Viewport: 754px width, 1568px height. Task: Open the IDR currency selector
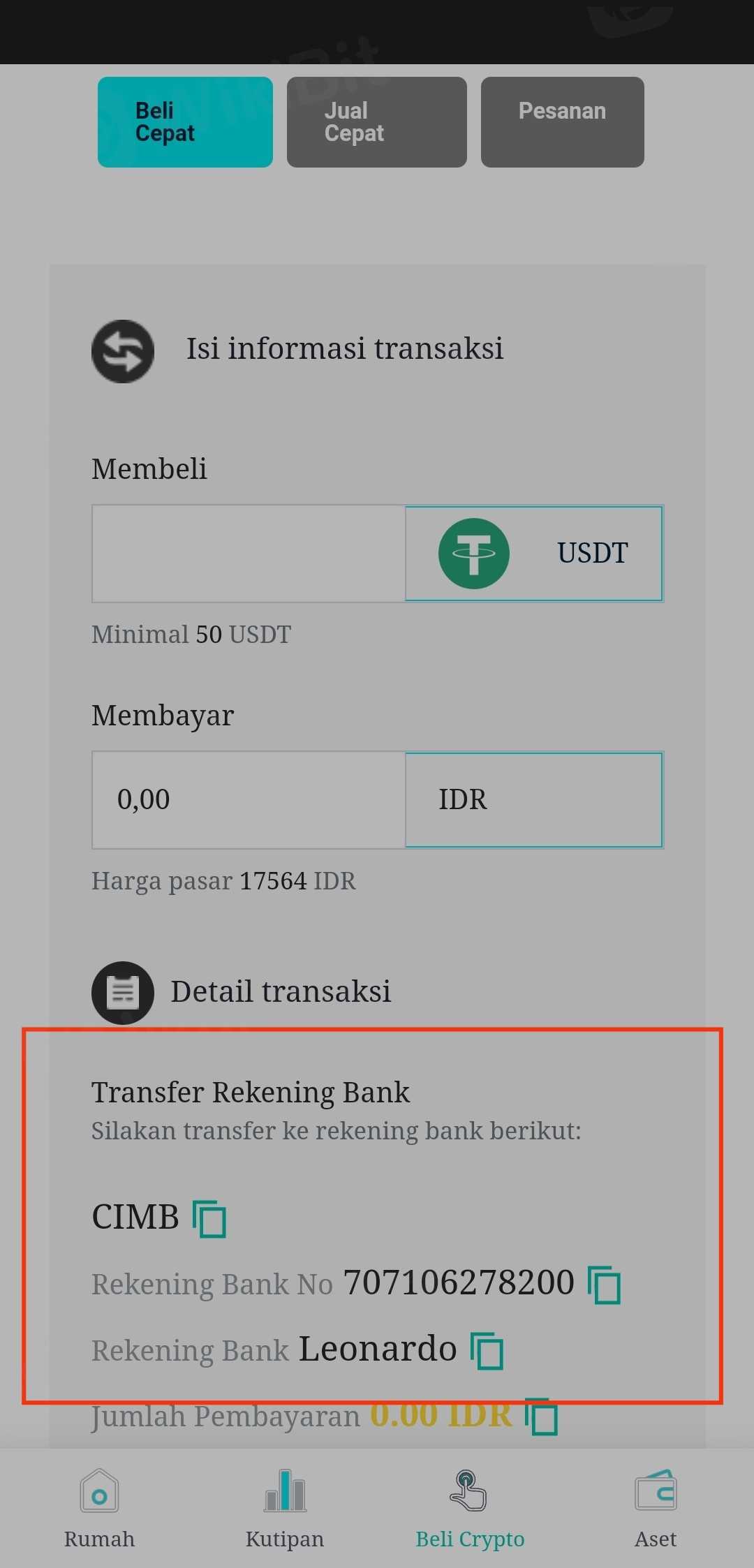(534, 800)
